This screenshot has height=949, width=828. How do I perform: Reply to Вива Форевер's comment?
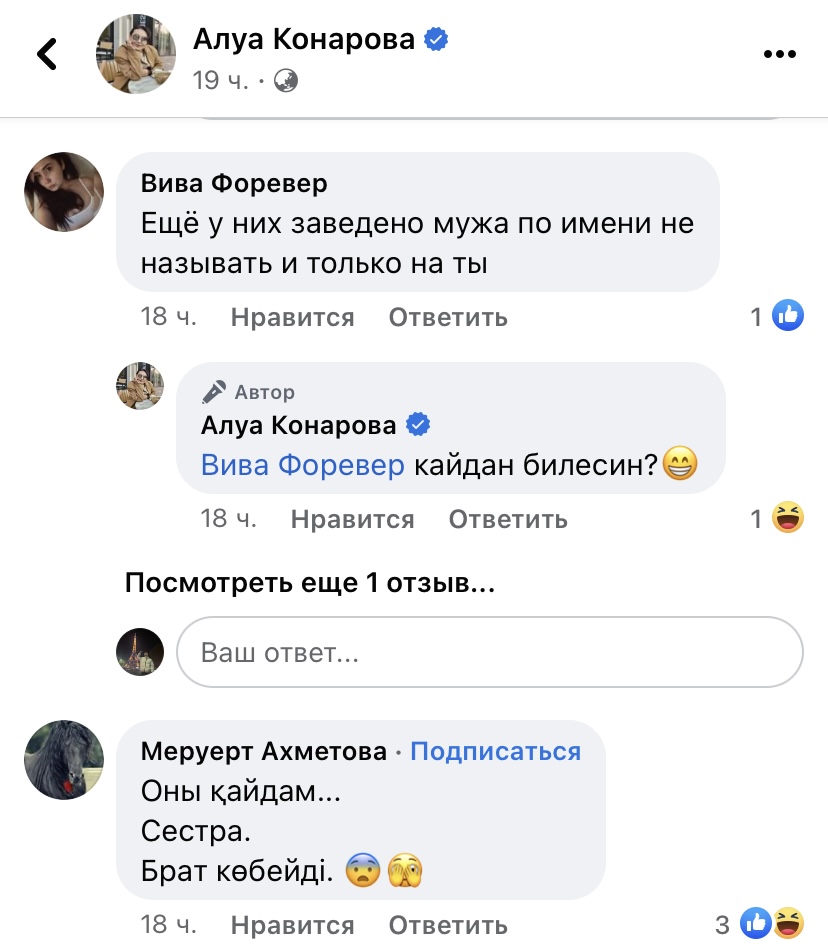pyautogui.click(x=448, y=318)
